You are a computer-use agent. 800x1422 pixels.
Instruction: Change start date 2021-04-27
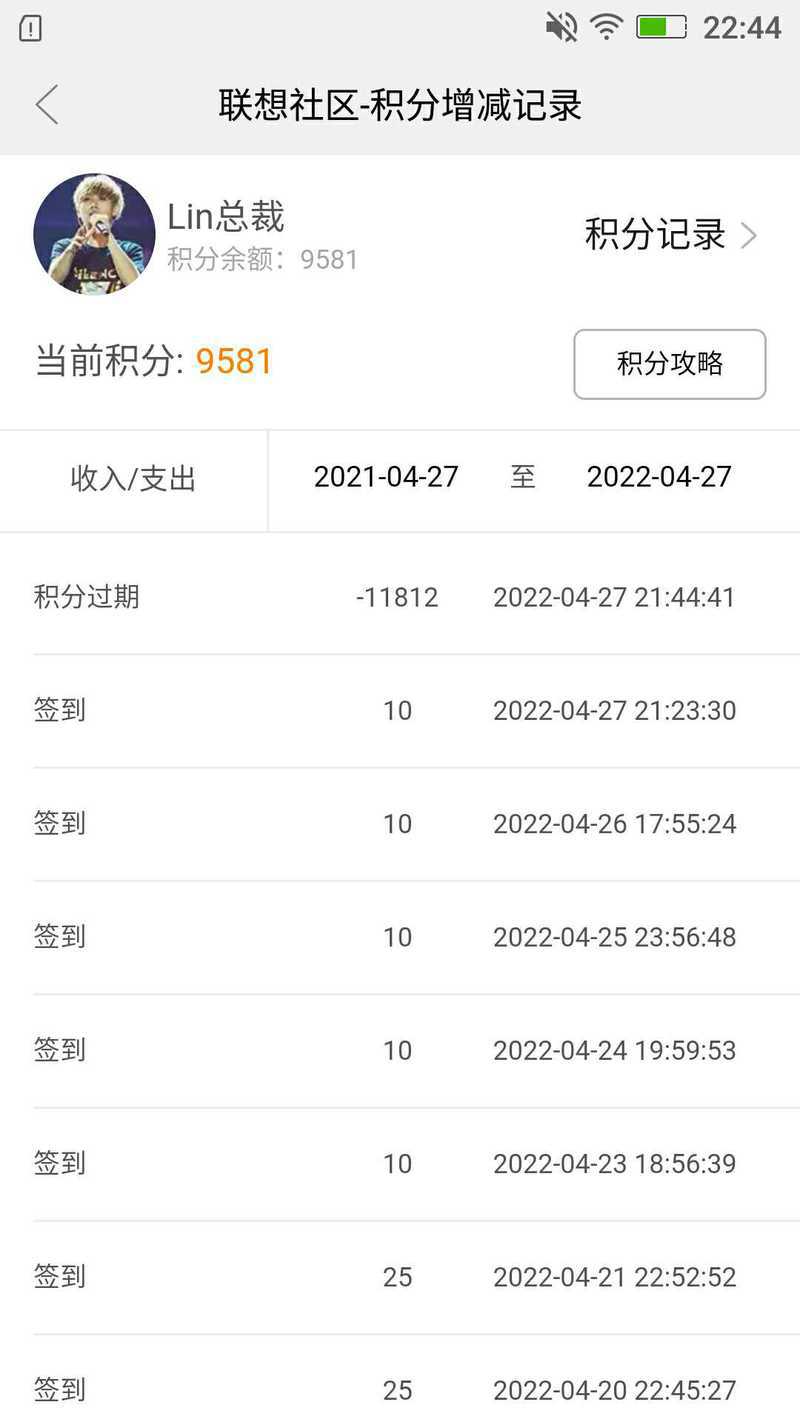[x=386, y=477]
